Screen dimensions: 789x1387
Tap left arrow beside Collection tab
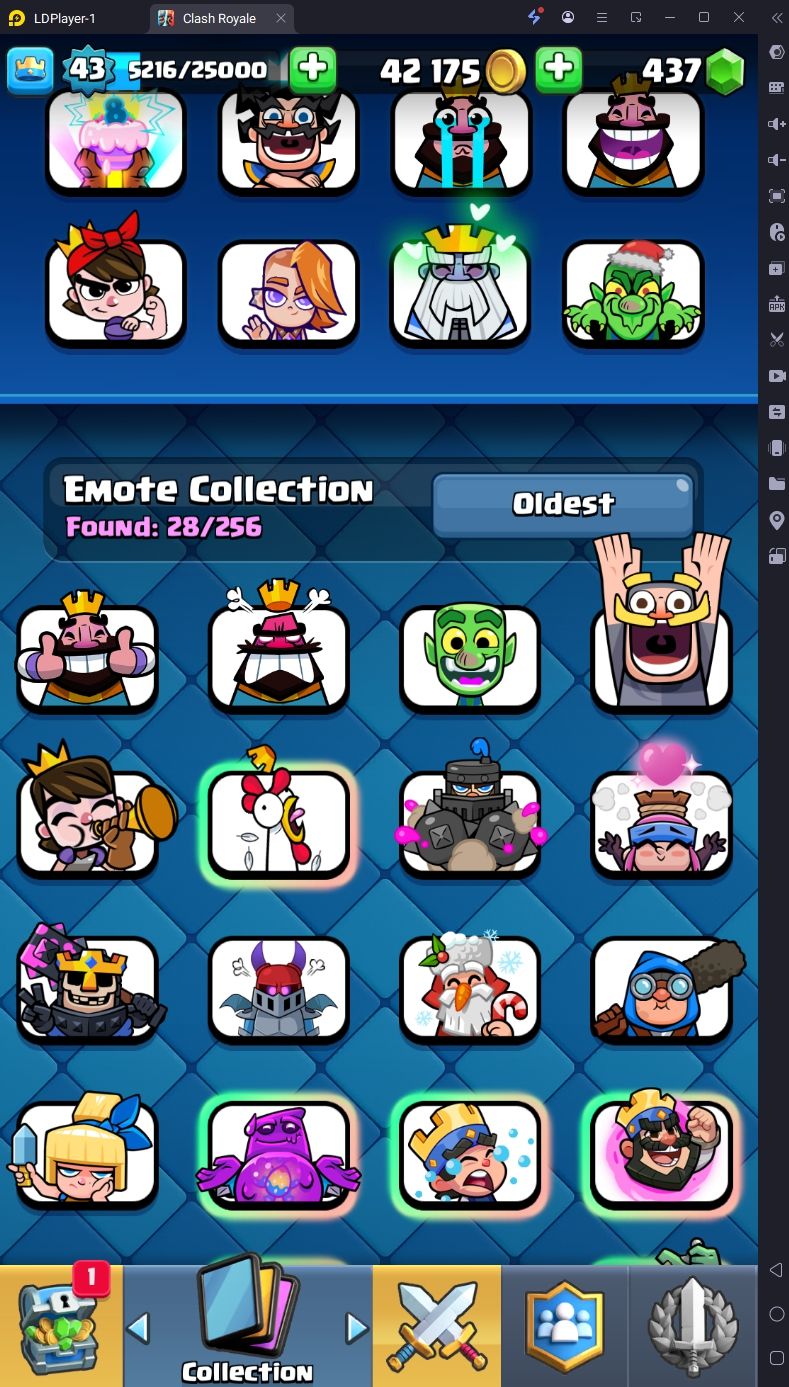[139, 1328]
